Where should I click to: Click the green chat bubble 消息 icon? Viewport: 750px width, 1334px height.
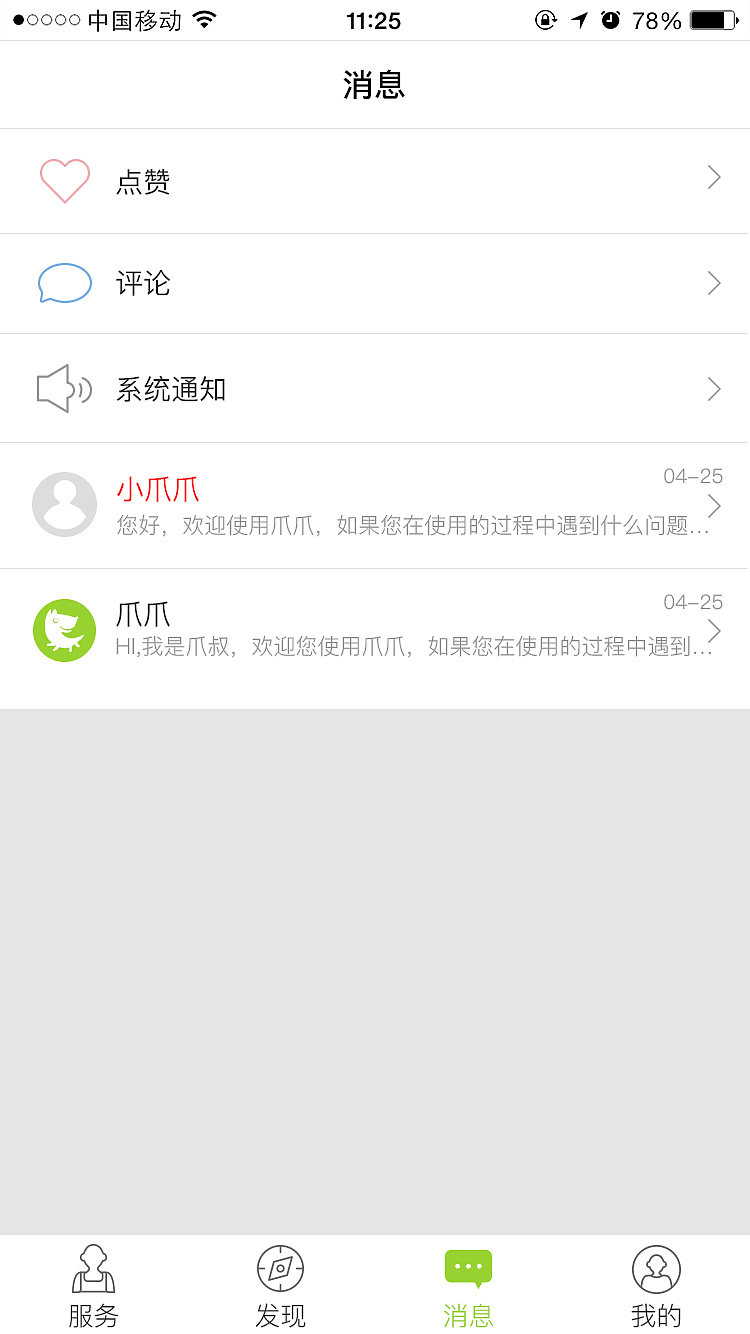point(468,1266)
